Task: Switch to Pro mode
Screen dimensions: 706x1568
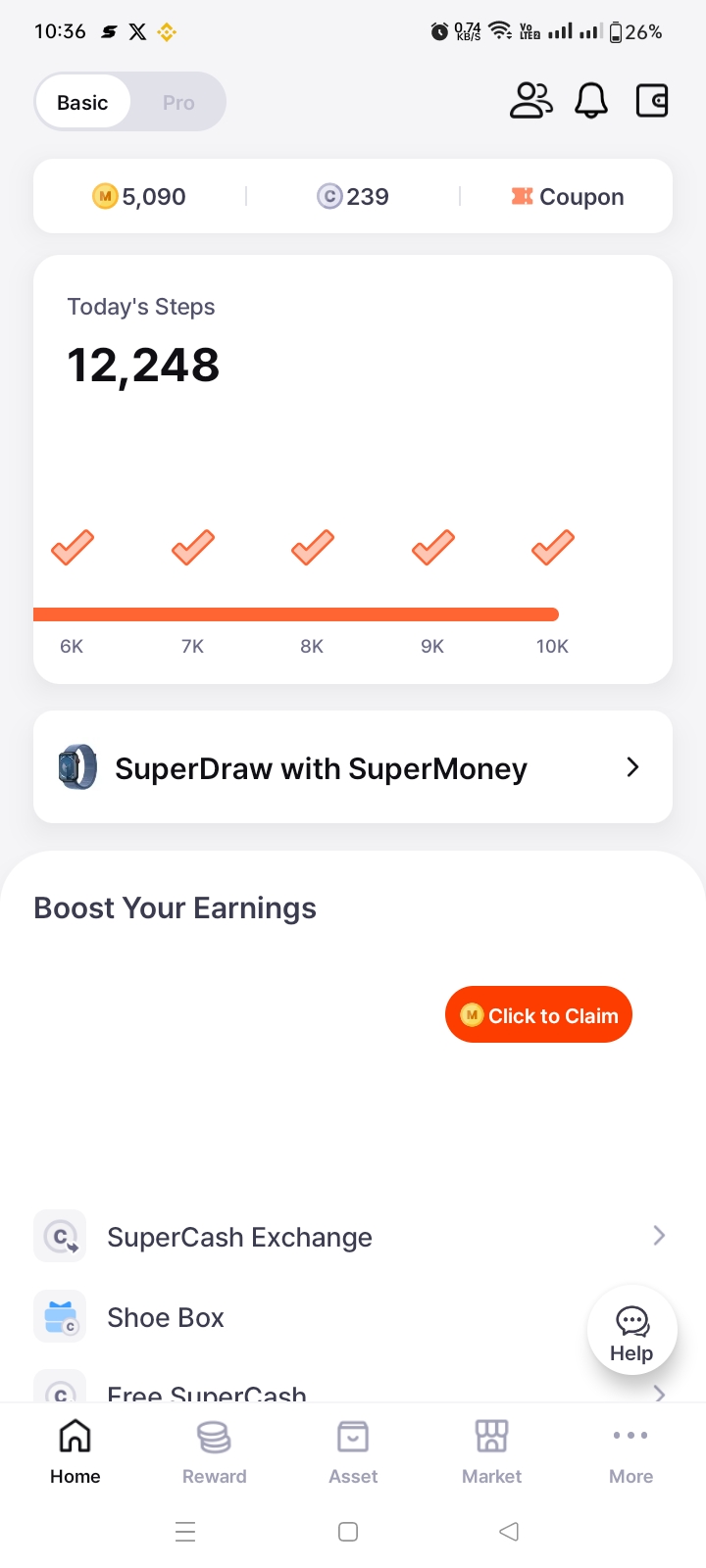Action: point(178,102)
